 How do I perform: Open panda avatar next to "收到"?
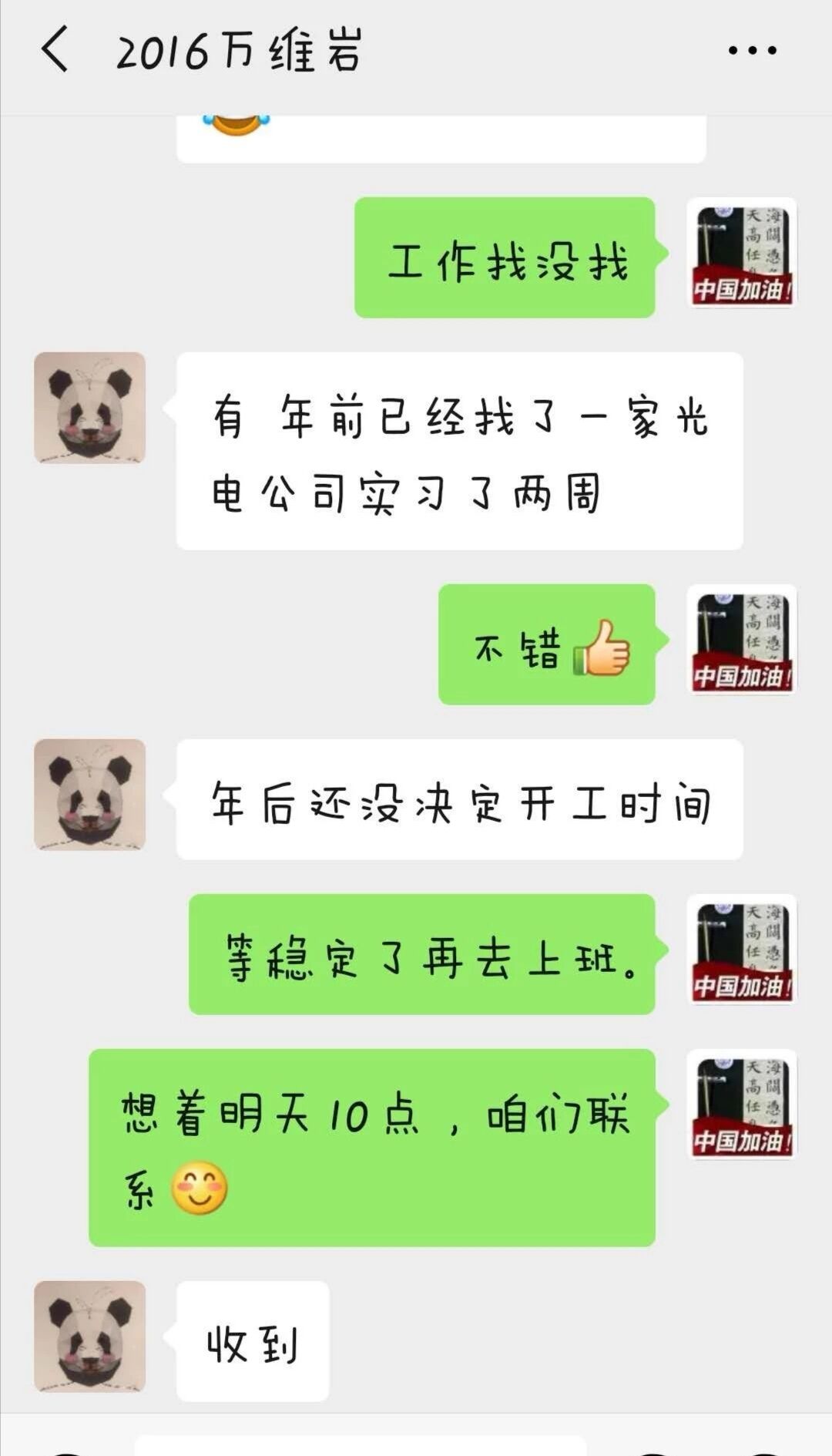pos(90,1337)
